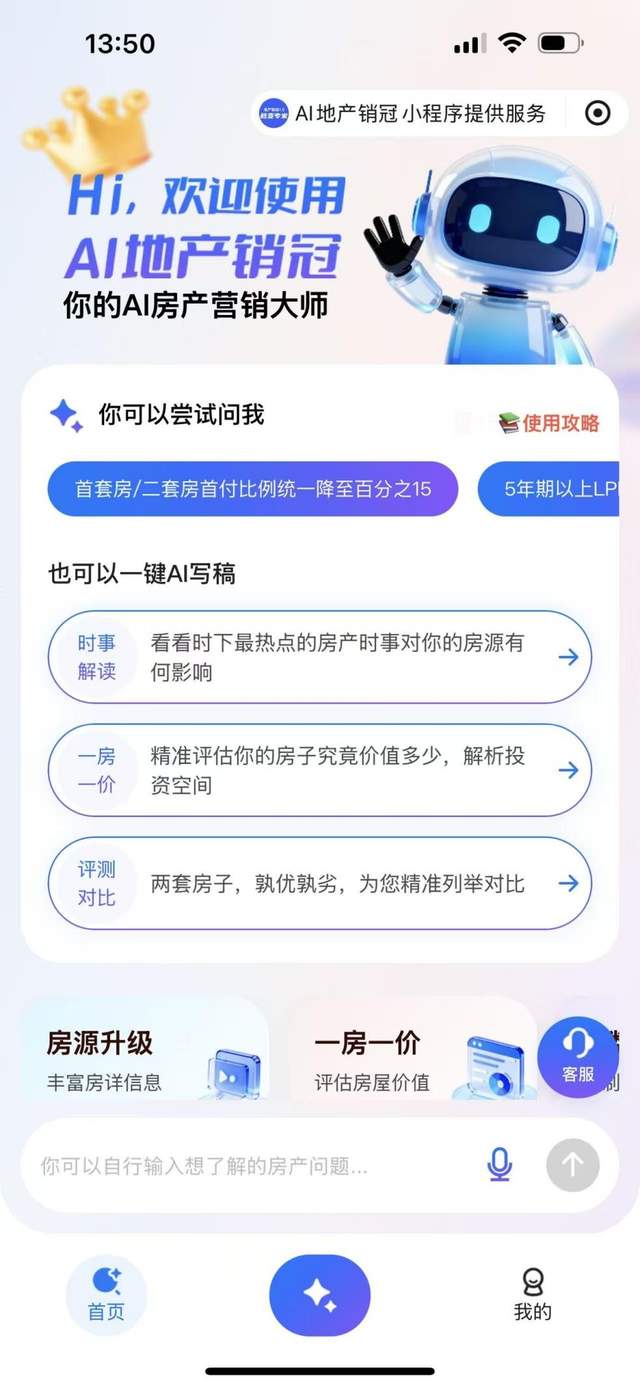
Task: Tap the center AI sparkle button
Action: click(320, 1295)
